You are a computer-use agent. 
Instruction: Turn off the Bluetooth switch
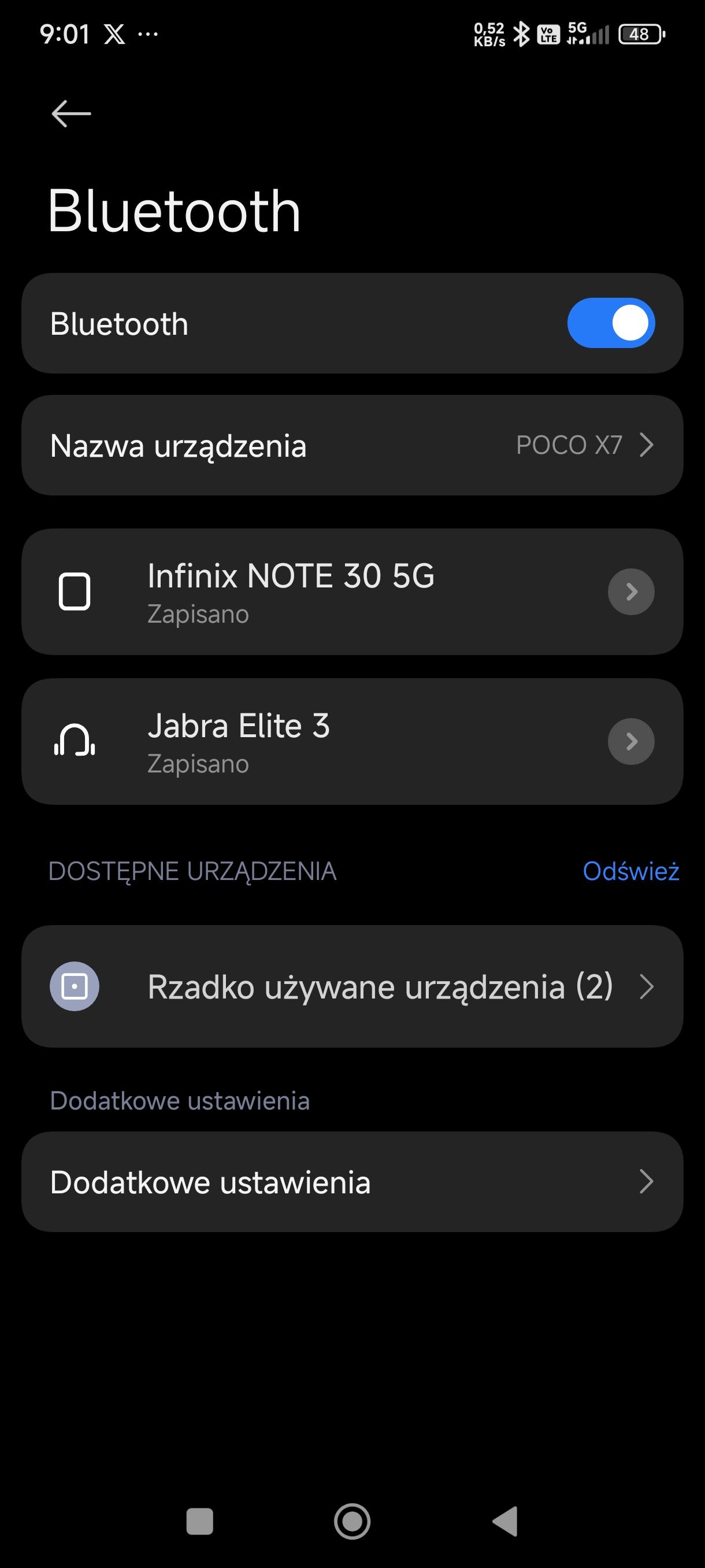coord(610,323)
